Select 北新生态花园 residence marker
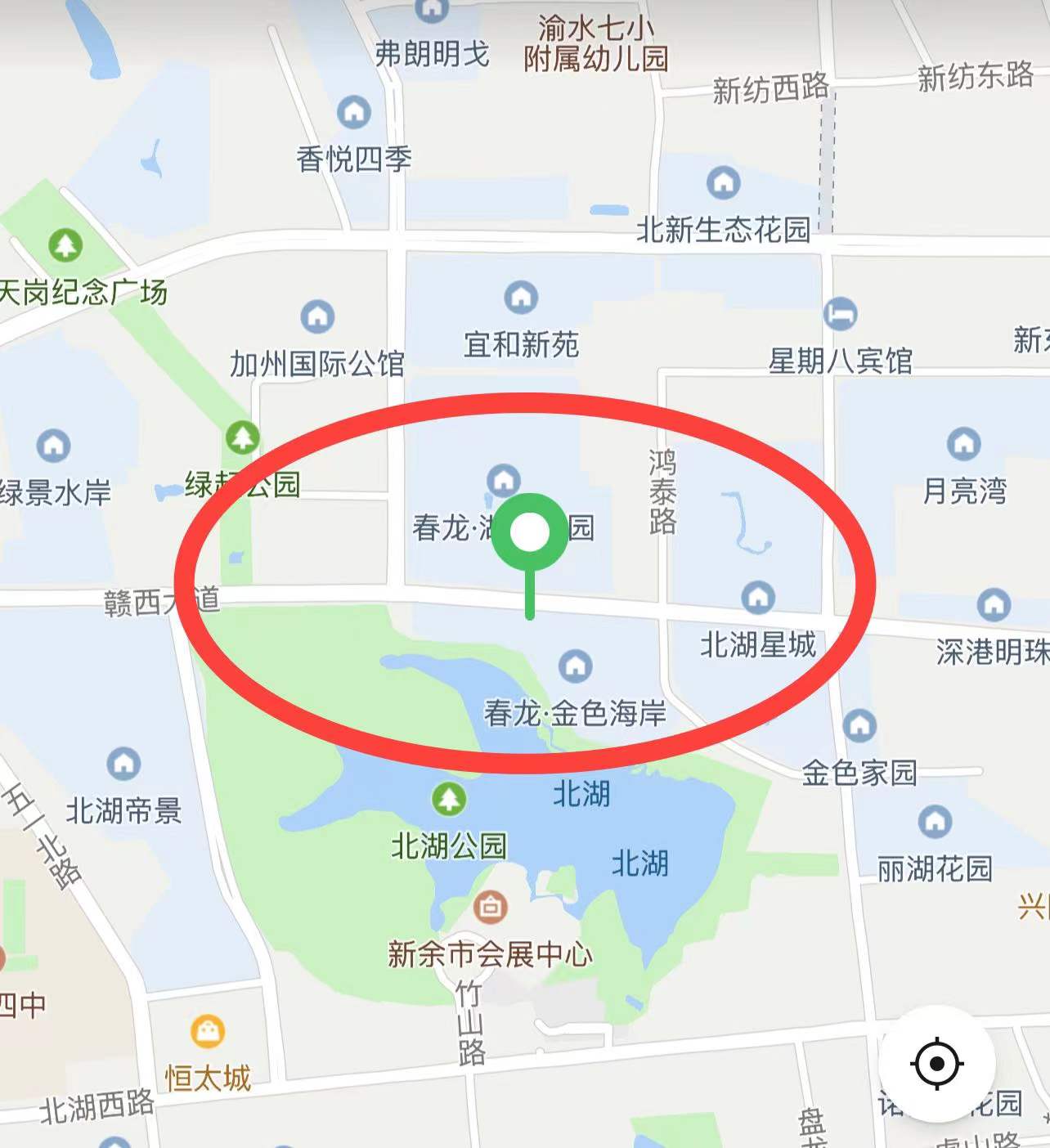This screenshot has width=1050, height=1148. click(x=723, y=182)
